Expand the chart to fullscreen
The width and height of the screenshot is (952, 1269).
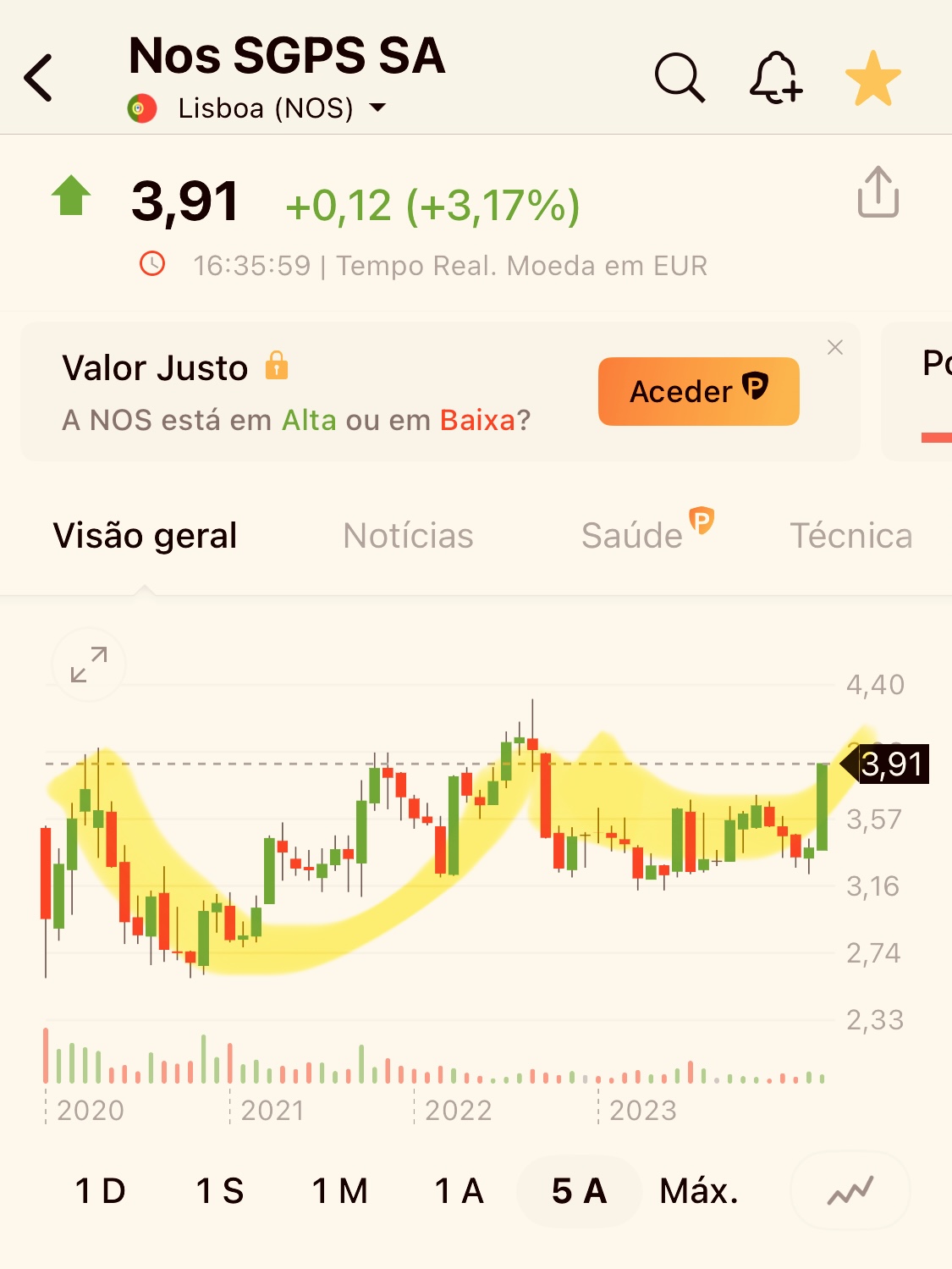(89, 665)
